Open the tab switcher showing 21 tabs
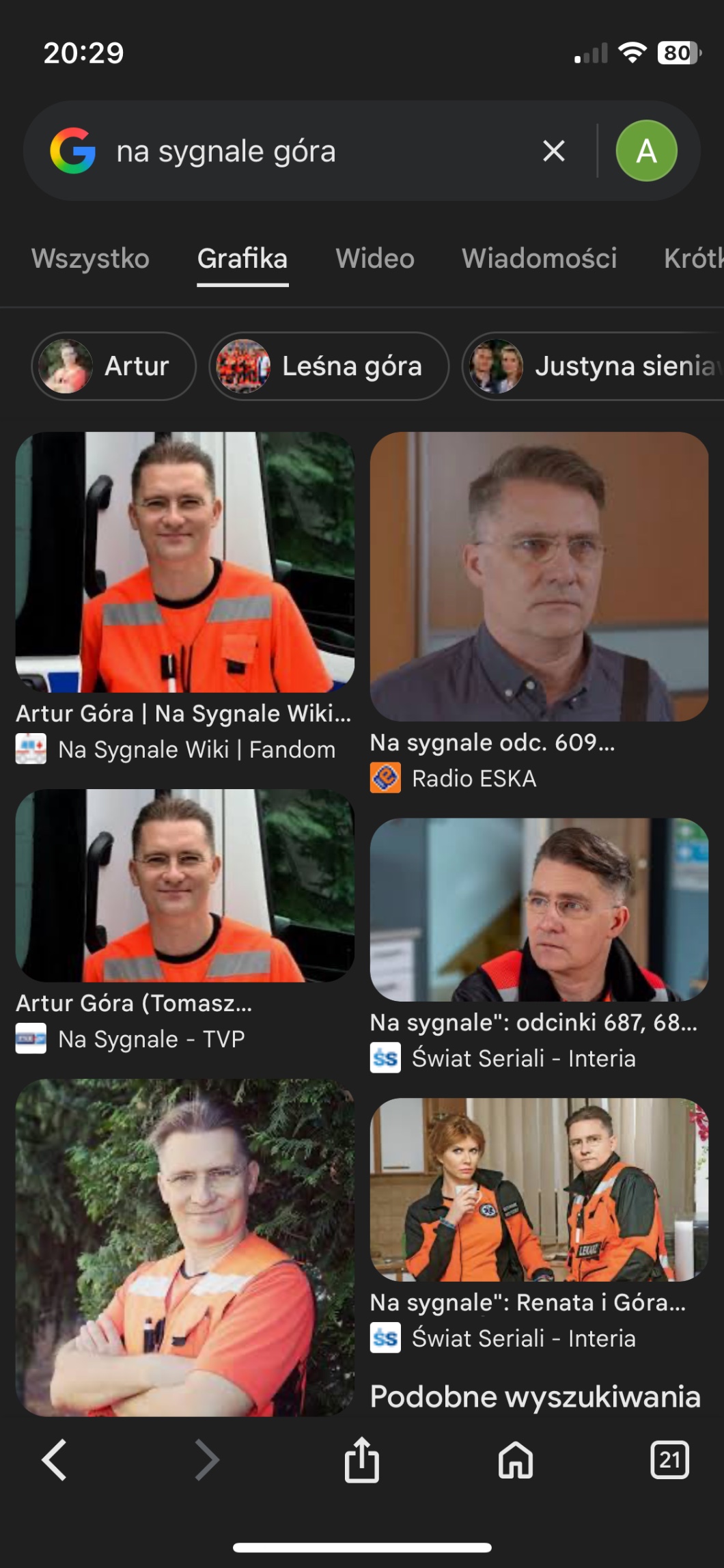 [x=669, y=1460]
